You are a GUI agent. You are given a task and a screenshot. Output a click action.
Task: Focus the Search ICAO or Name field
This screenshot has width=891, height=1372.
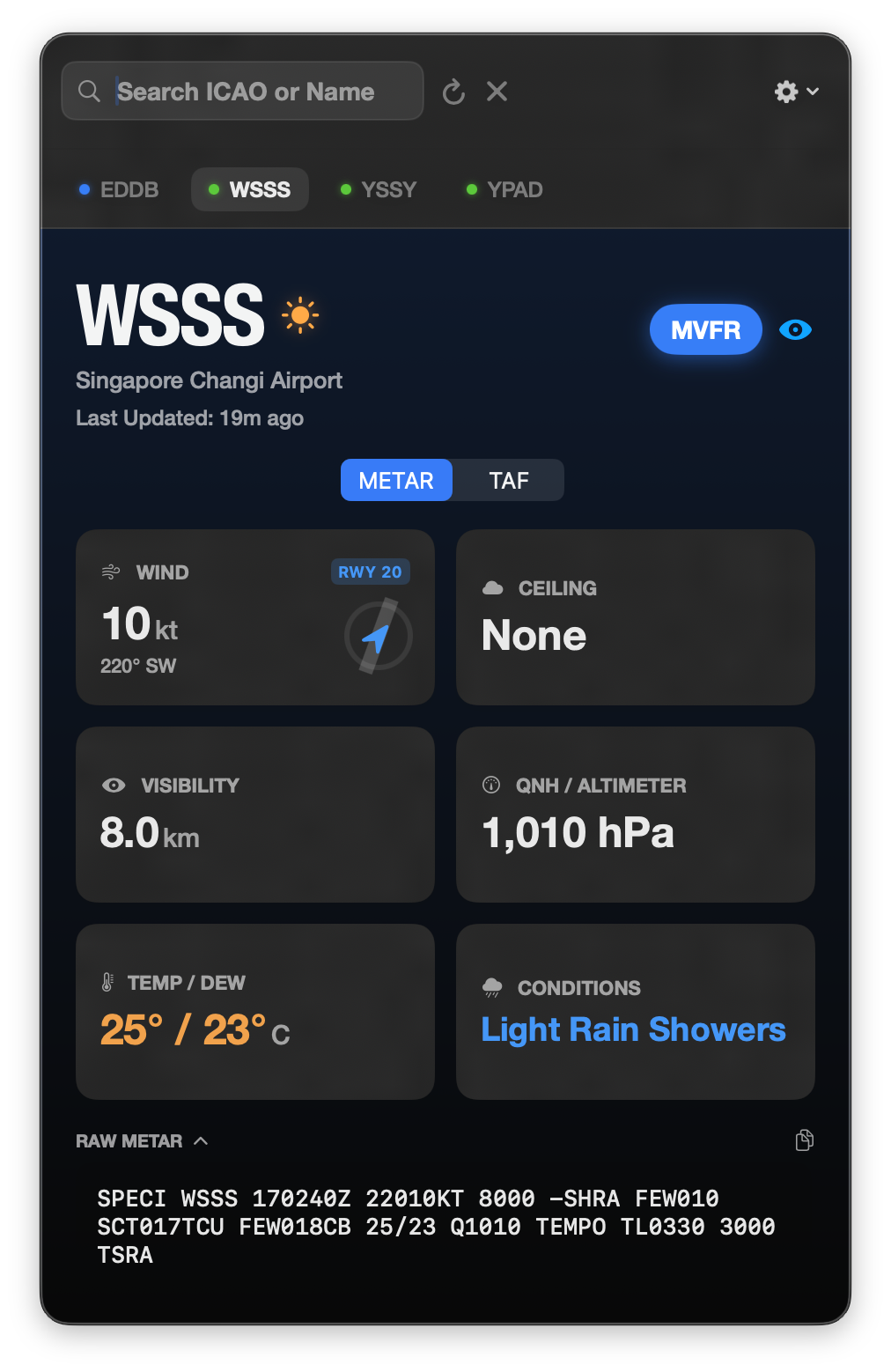[255, 92]
